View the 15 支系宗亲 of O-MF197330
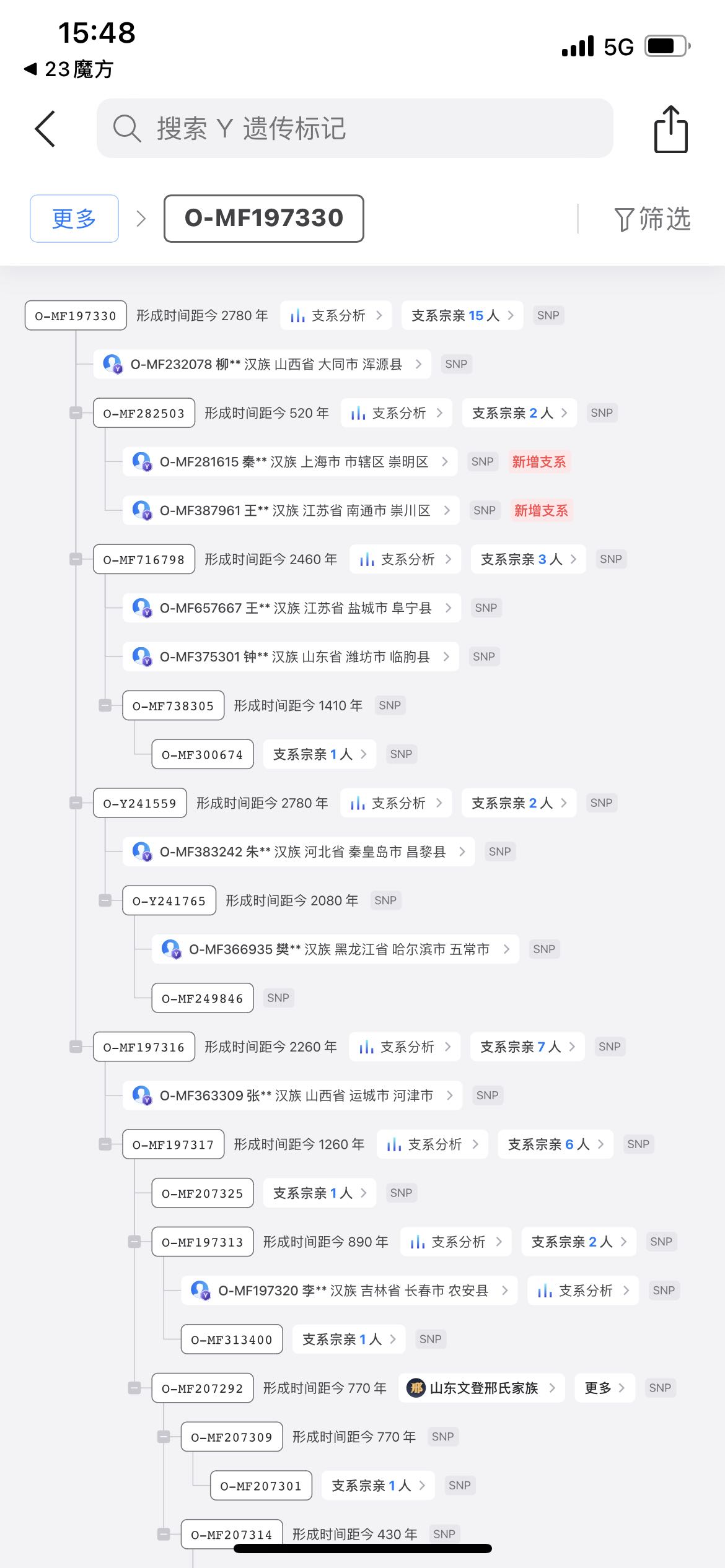The height and width of the screenshot is (1568, 725). point(462,316)
